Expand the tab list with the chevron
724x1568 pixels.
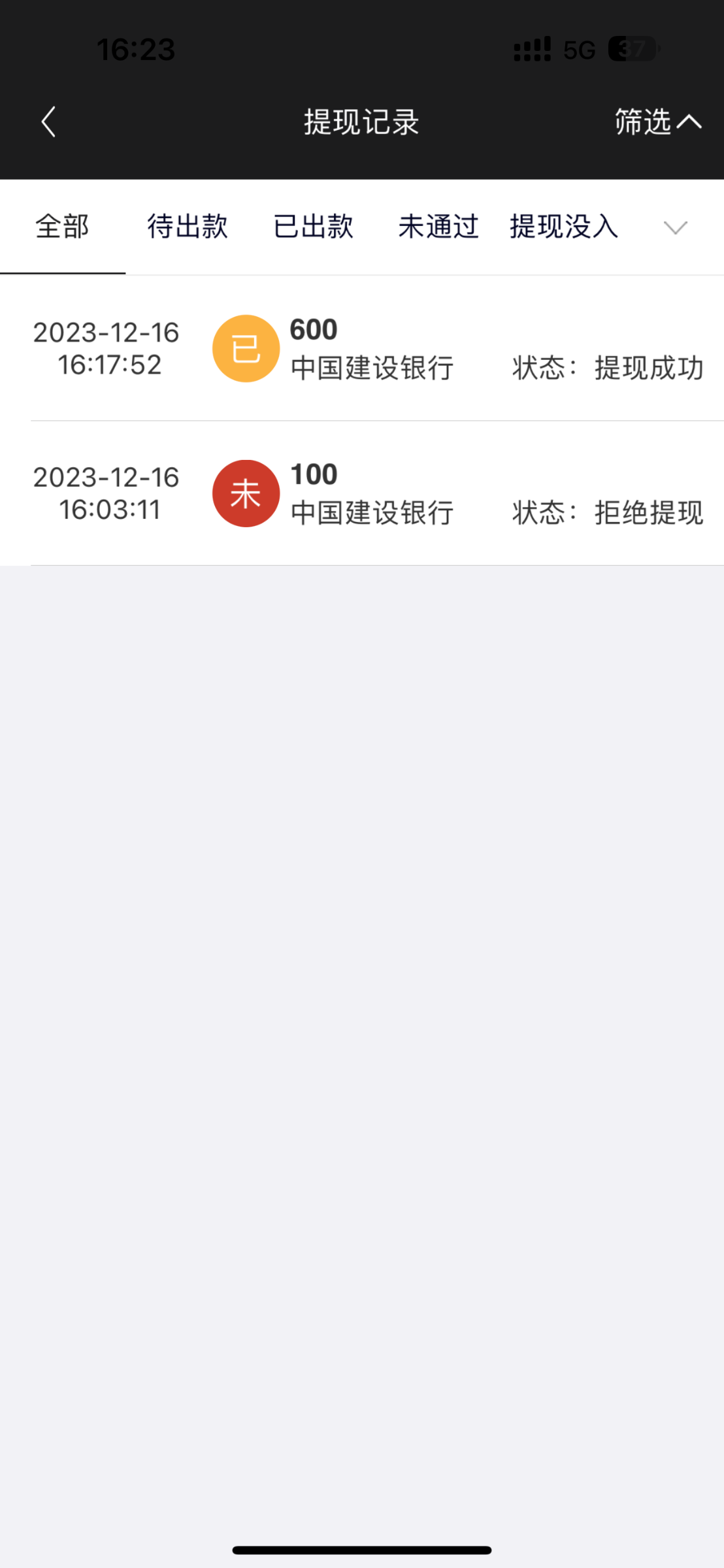675,227
